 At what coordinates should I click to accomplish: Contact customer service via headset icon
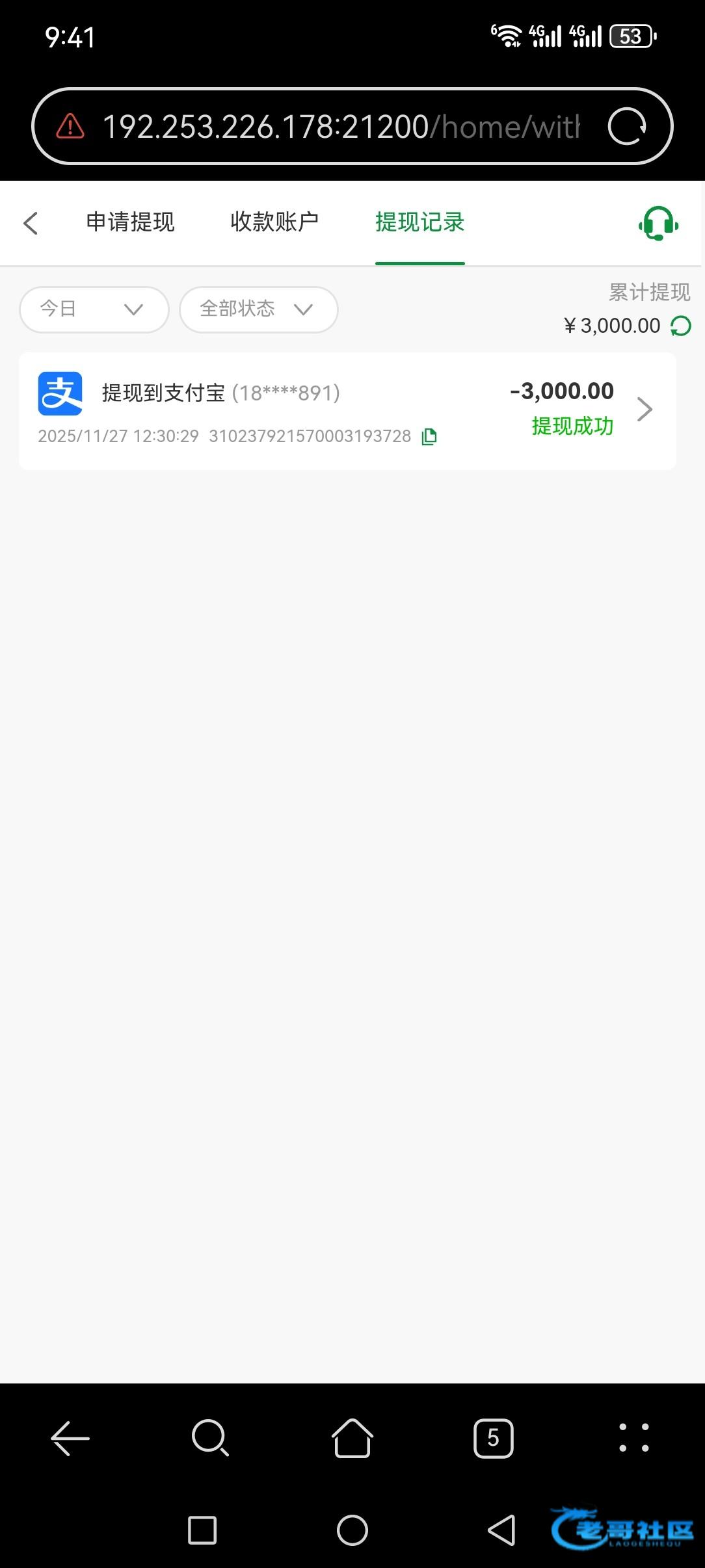point(658,224)
